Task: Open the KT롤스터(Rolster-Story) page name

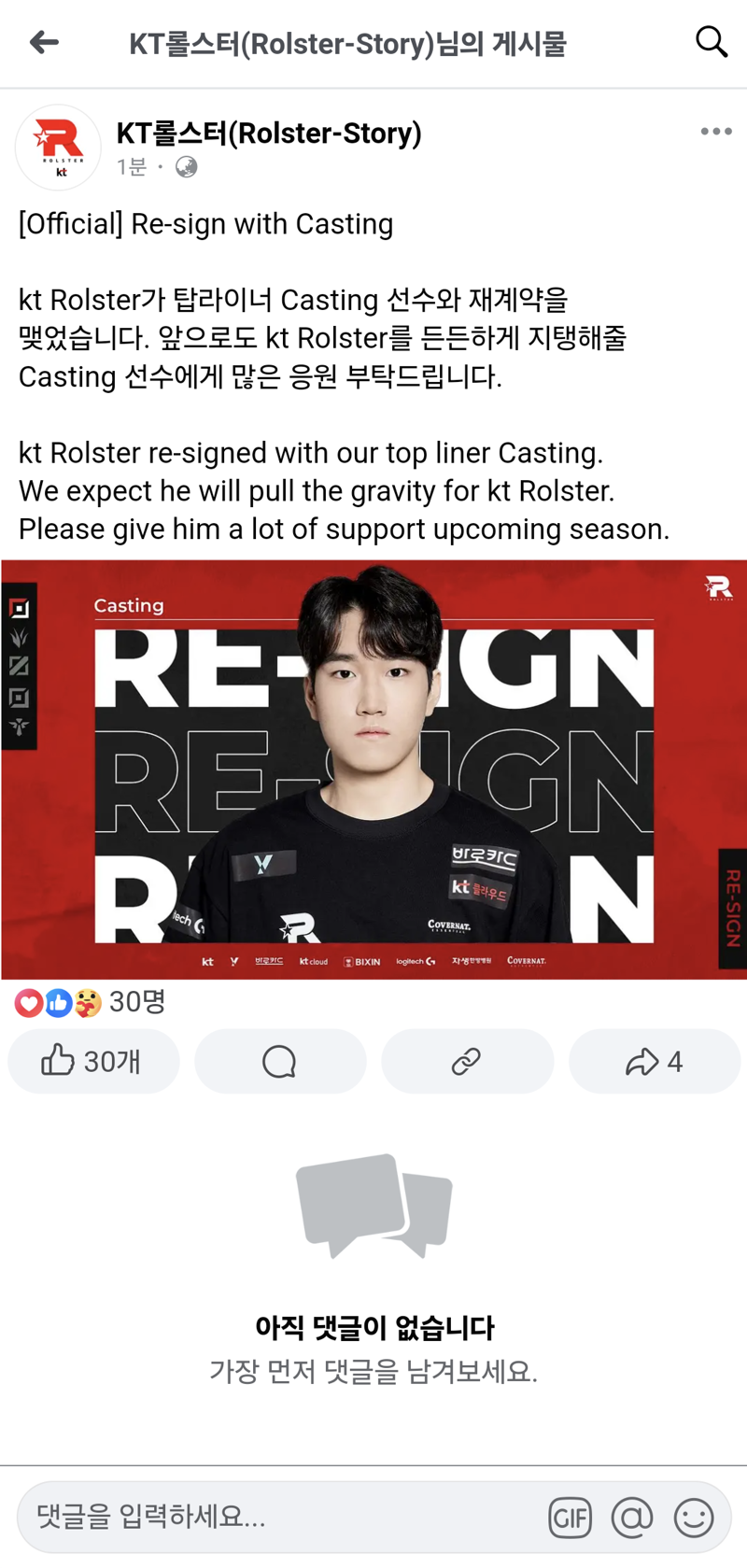Action: point(269,134)
